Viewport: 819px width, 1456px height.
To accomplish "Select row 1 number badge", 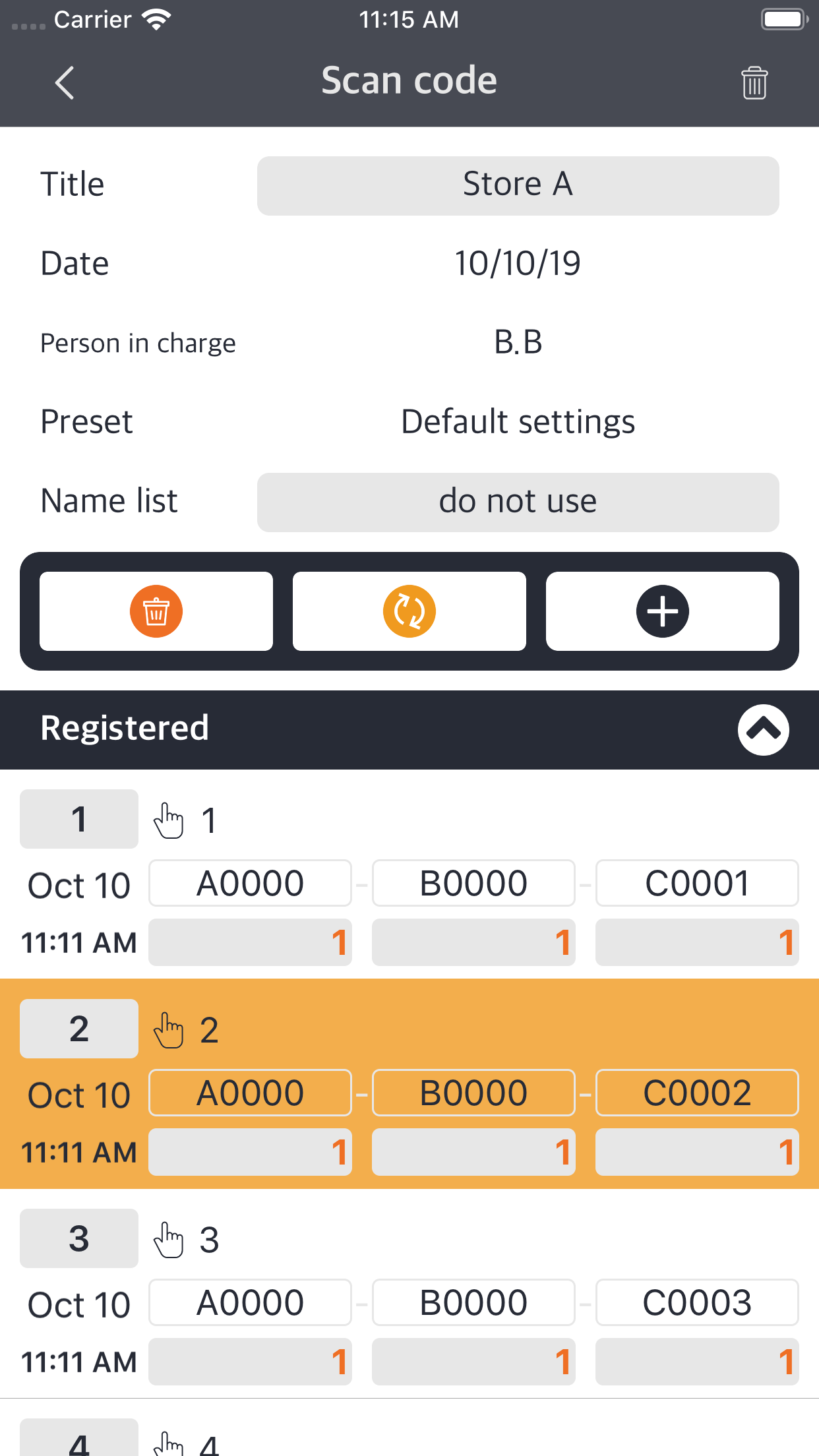I will pos(78,820).
